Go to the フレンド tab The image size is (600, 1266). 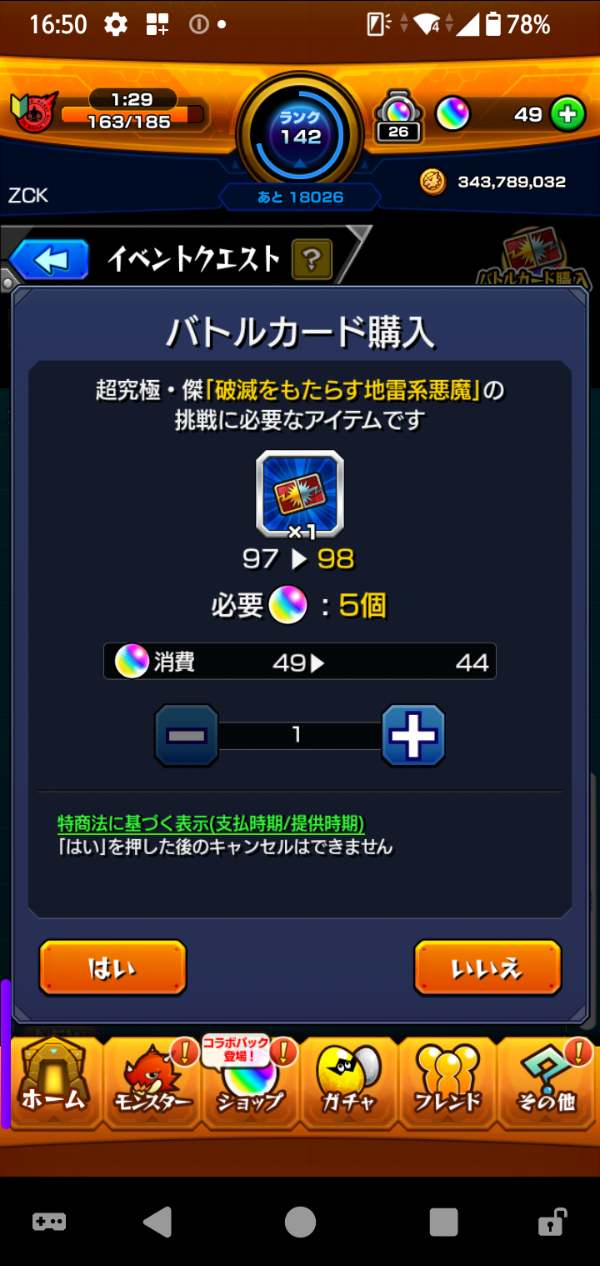tap(447, 1085)
